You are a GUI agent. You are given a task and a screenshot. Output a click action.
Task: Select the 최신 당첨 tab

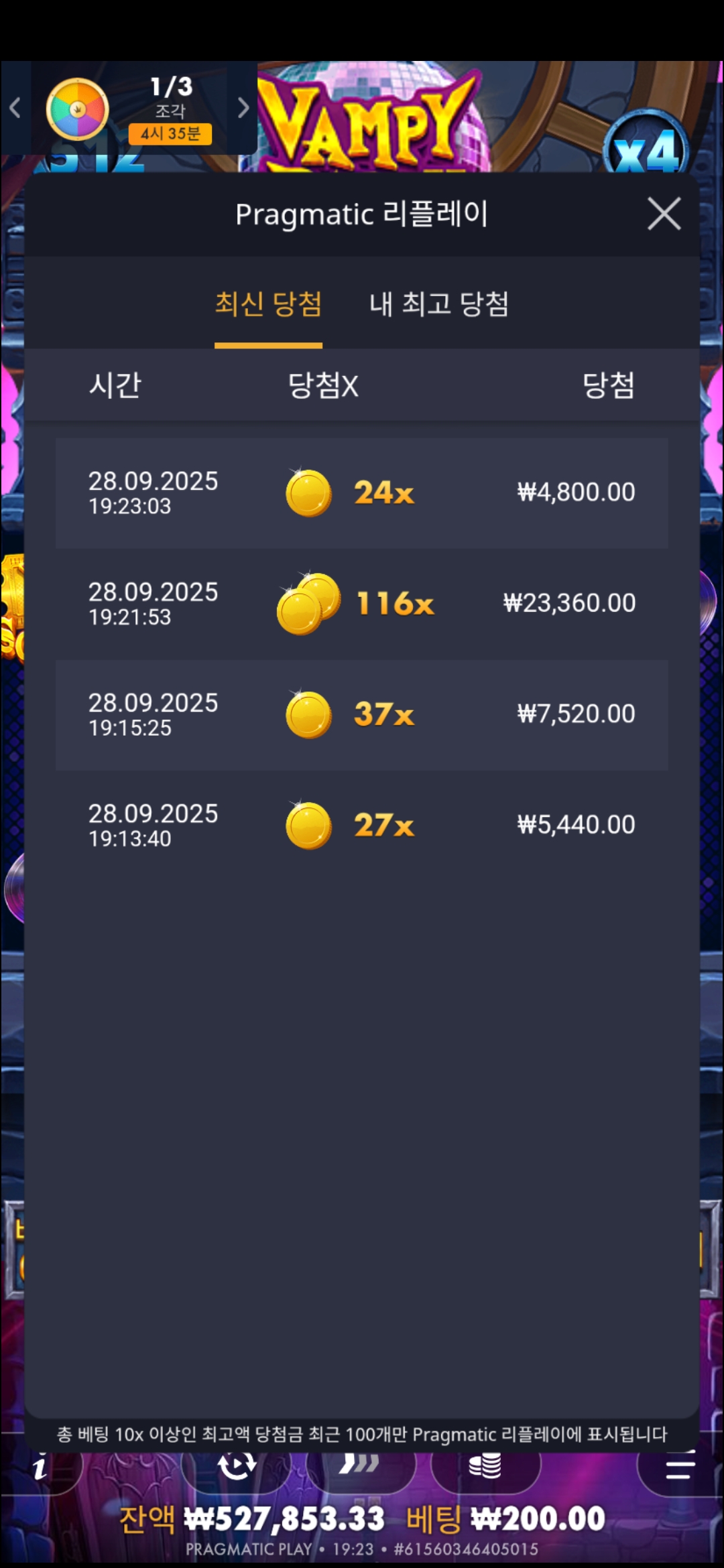pos(268,304)
